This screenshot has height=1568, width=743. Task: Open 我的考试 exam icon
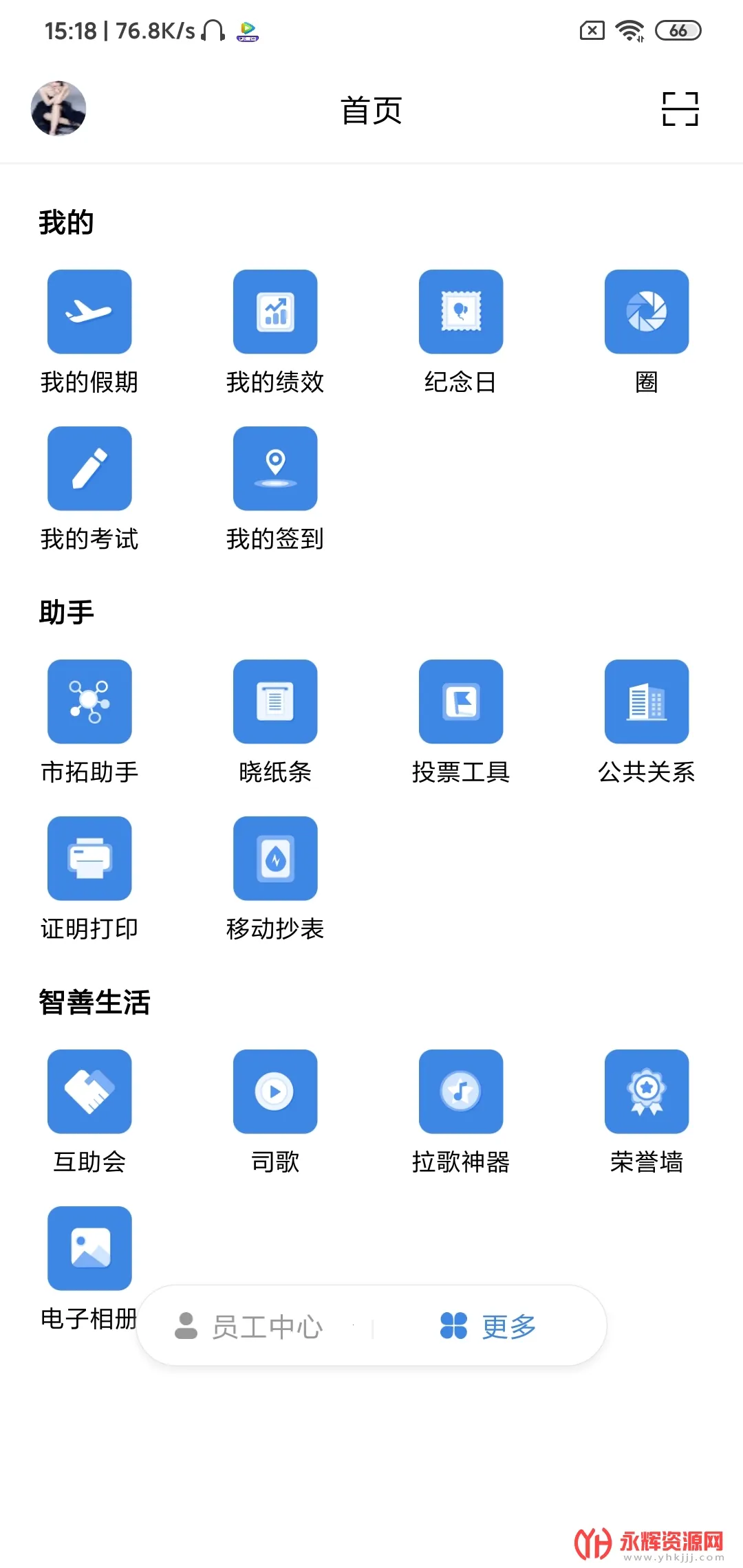click(89, 468)
